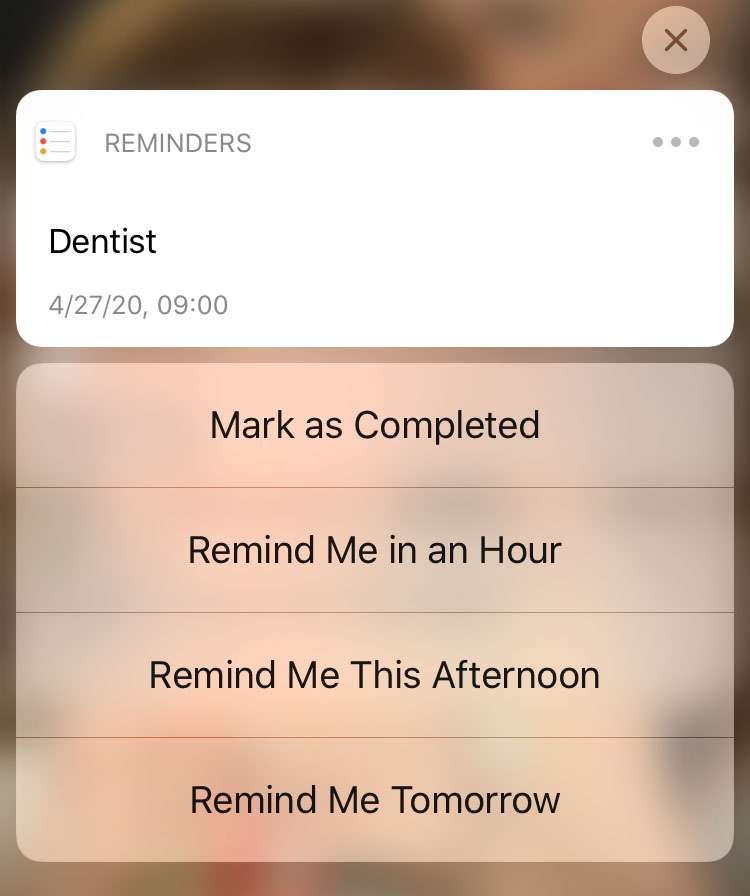Choose Remind Me in an Hour
This screenshot has width=750, height=896.
[375, 550]
